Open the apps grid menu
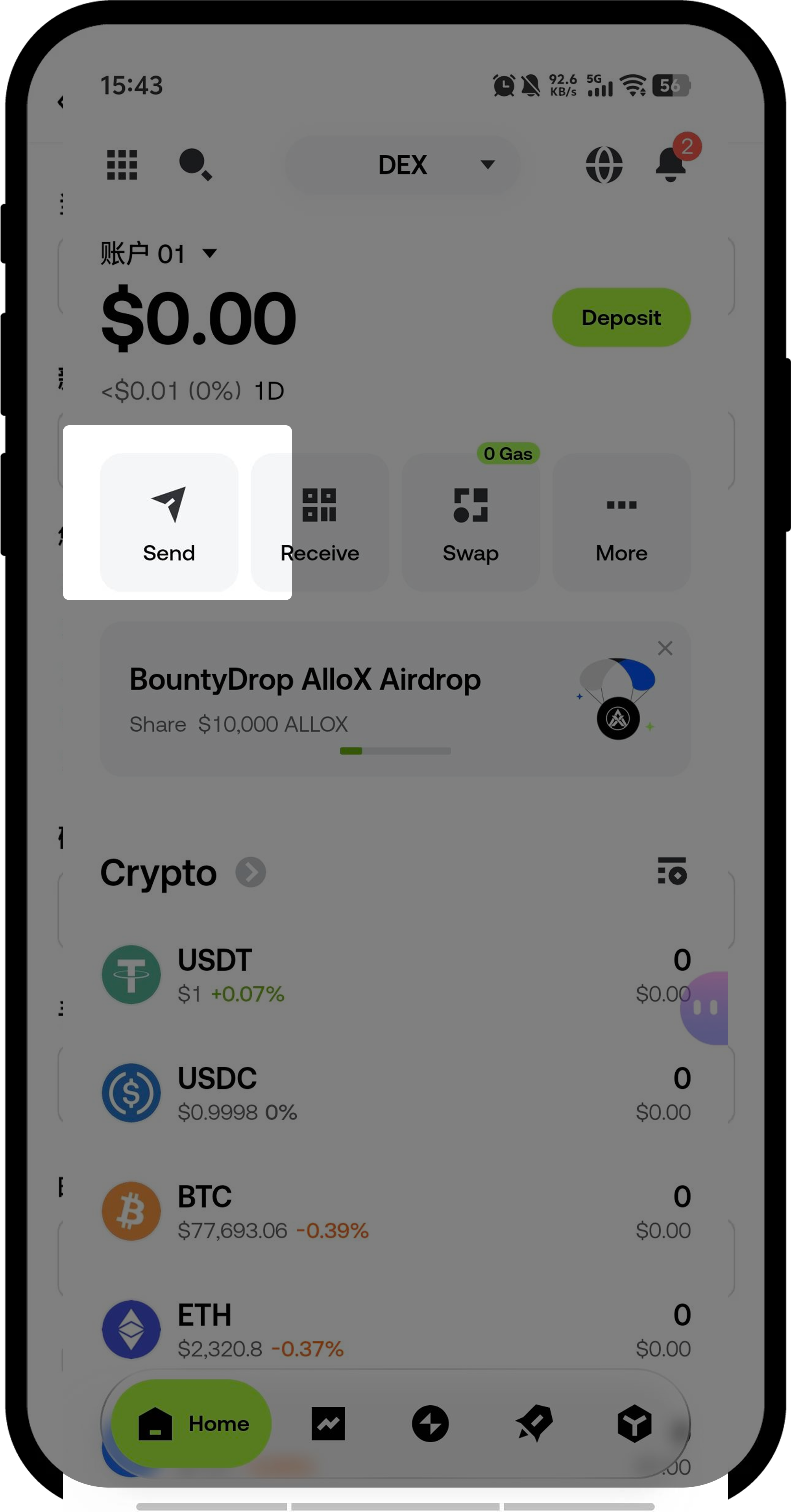 point(122,164)
